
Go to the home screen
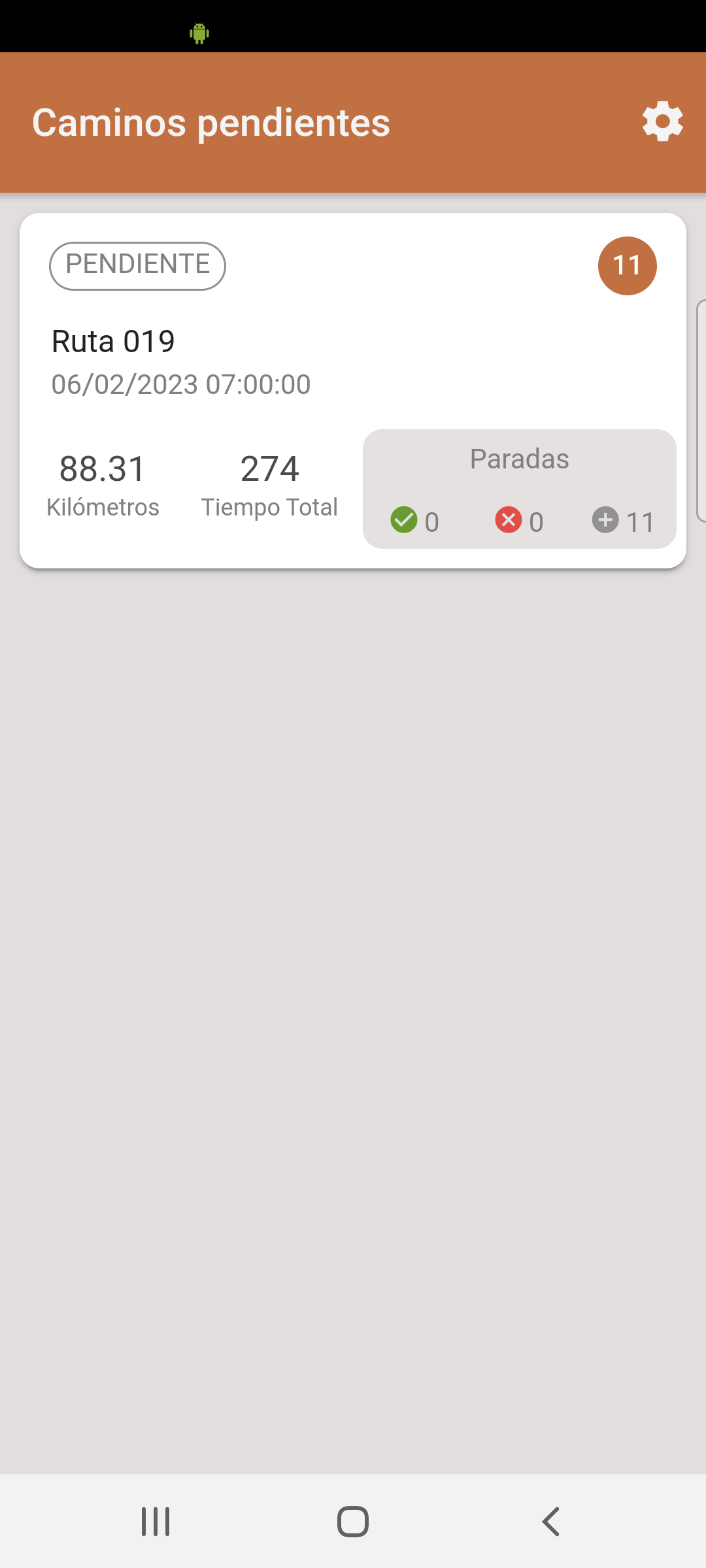point(353,1521)
